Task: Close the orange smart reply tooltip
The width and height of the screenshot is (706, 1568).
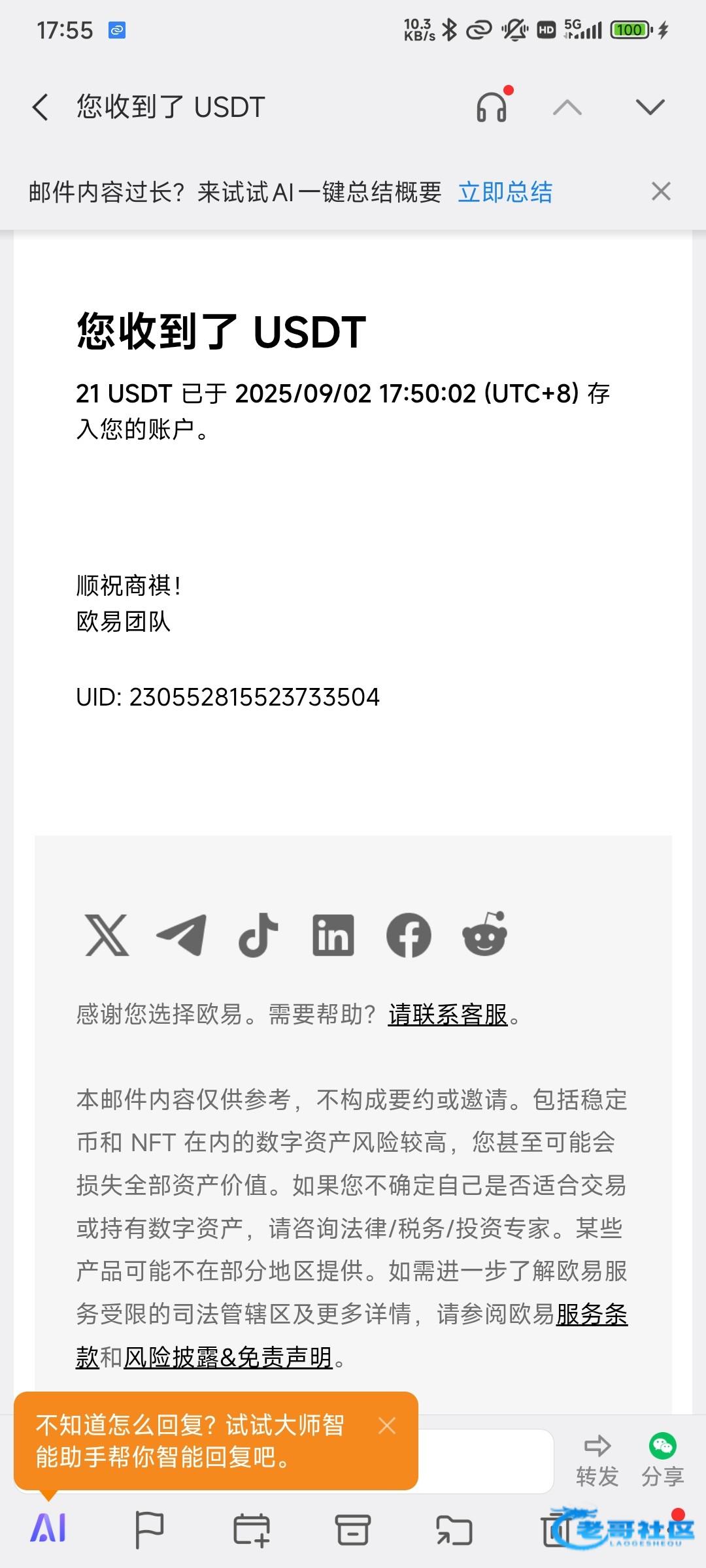Action: (x=387, y=1426)
